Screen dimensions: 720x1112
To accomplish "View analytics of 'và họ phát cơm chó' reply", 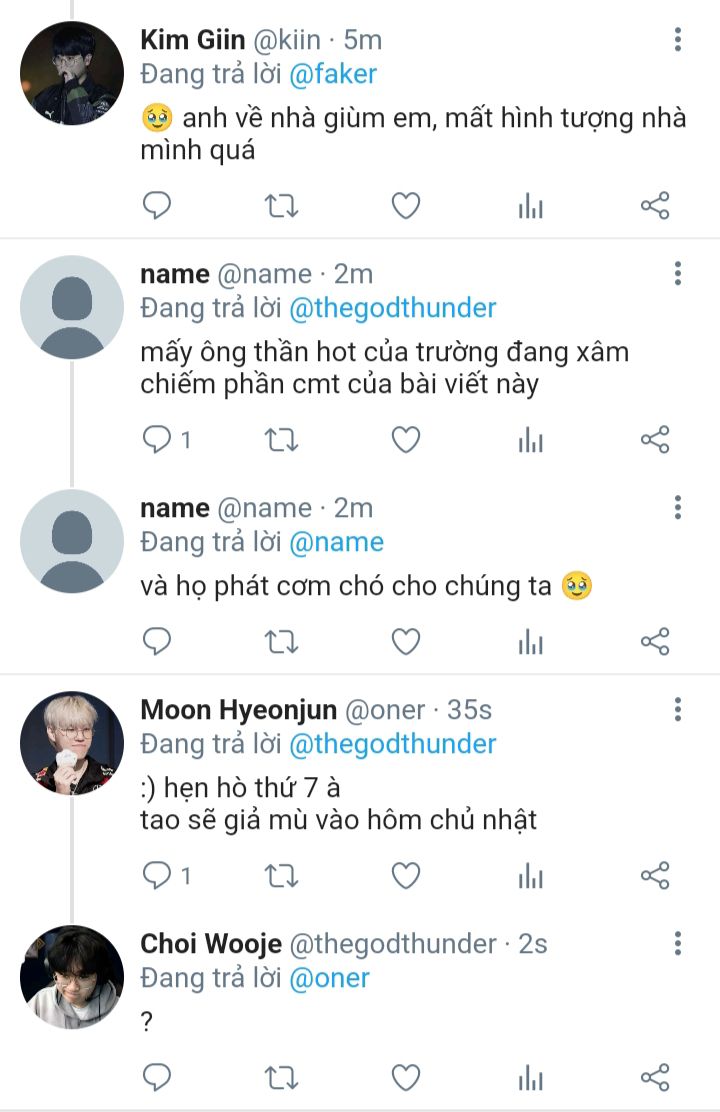I will pyautogui.click(x=530, y=641).
